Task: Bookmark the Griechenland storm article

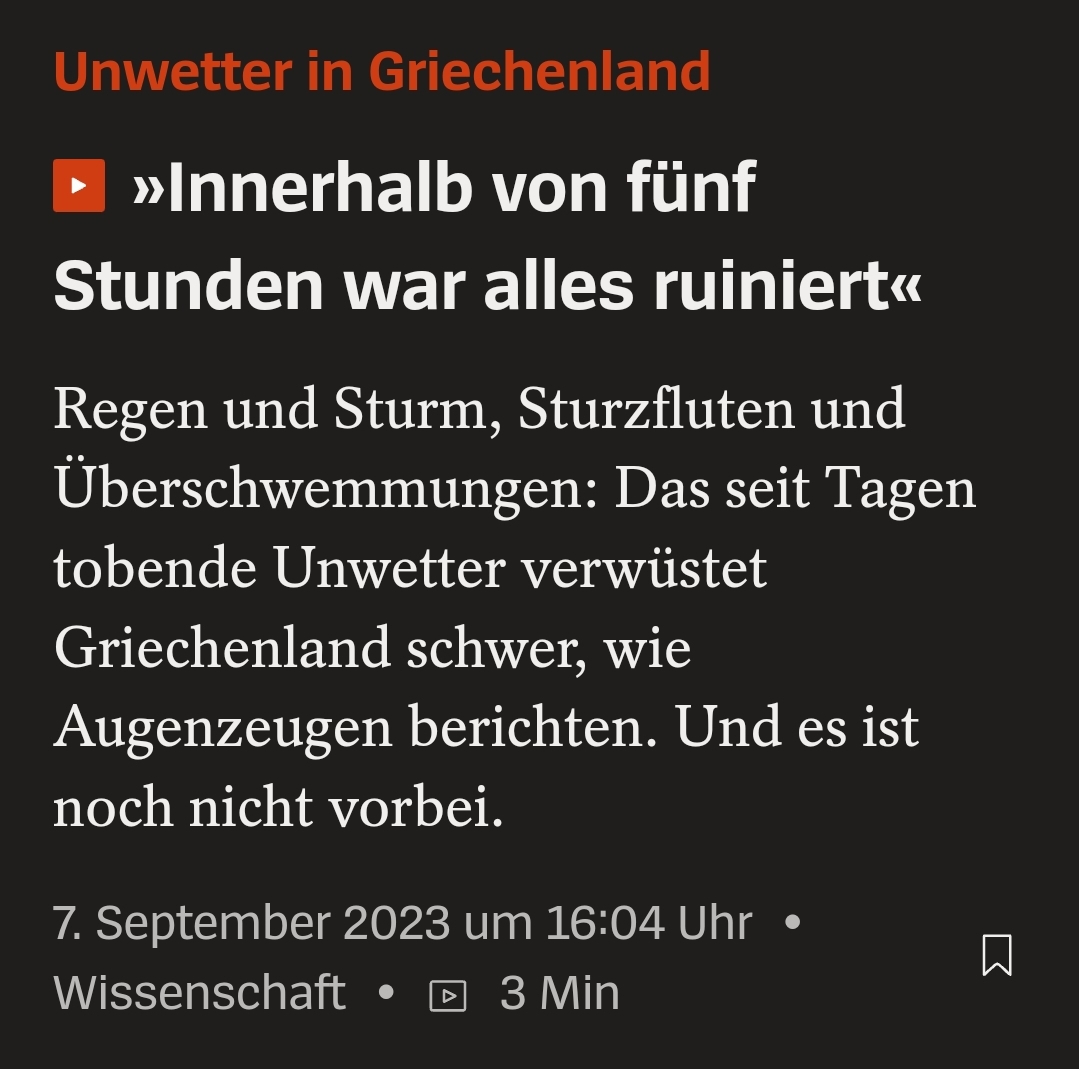Action: (x=997, y=955)
